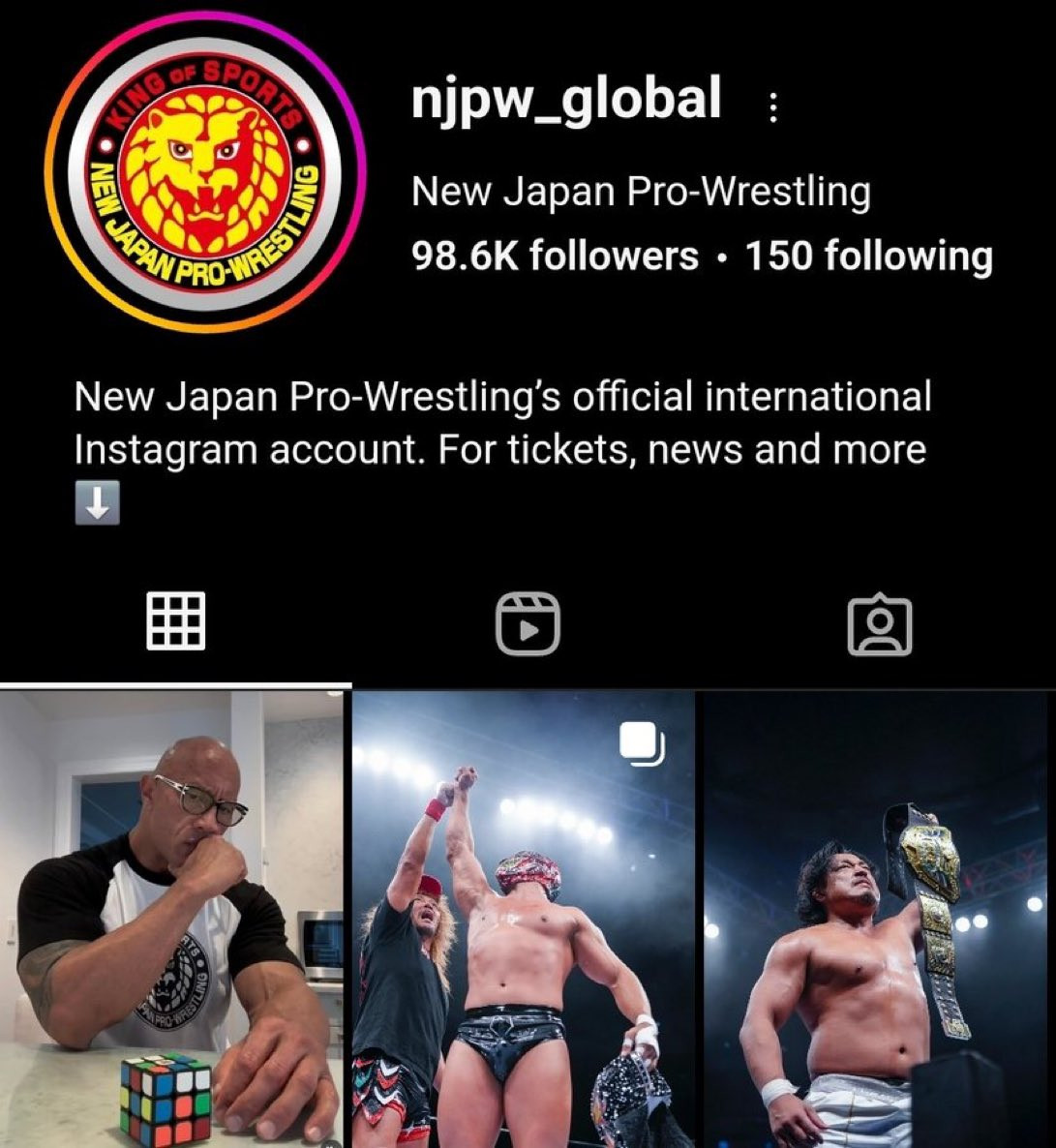Switch to the tagged photos tab

pos(879,625)
